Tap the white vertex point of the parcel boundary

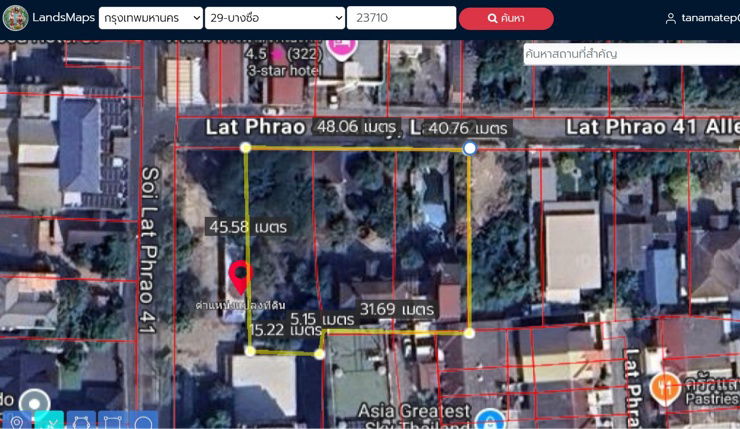(470, 148)
